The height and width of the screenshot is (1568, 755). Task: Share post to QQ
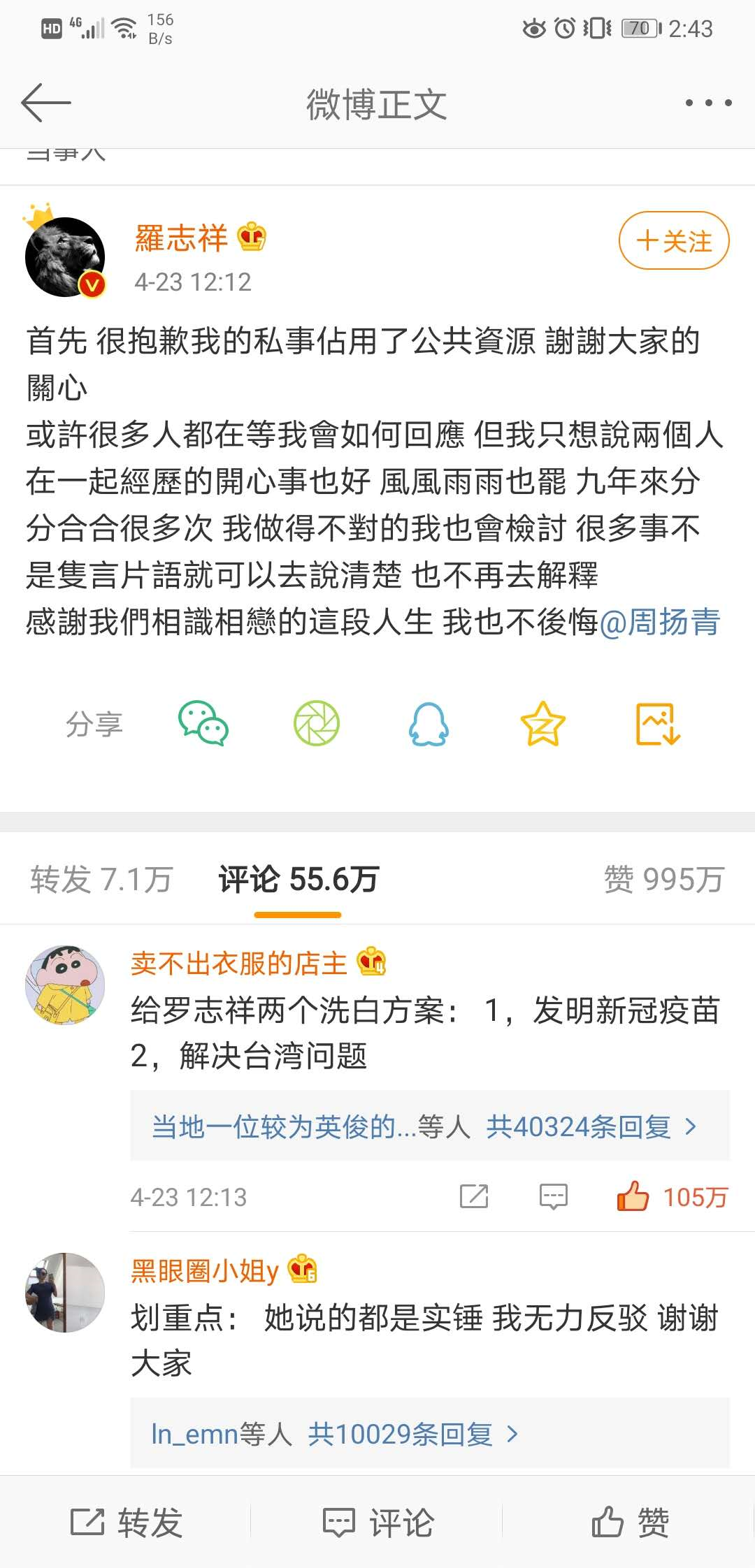(429, 723)
